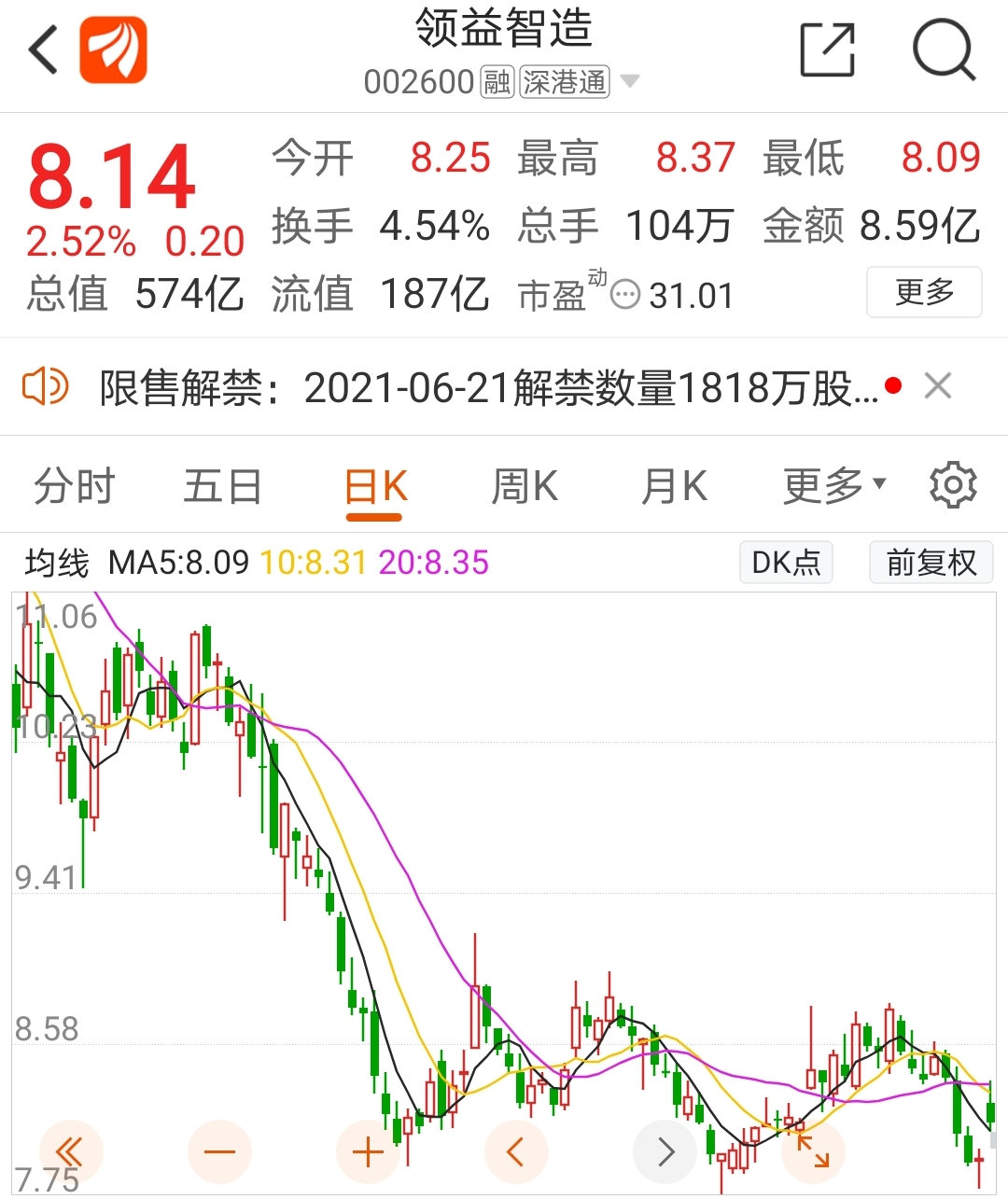The width and height of the screenshot is (1008, 1199).
Task: Switch to the 五日 tab
Action: click(222, 486)
